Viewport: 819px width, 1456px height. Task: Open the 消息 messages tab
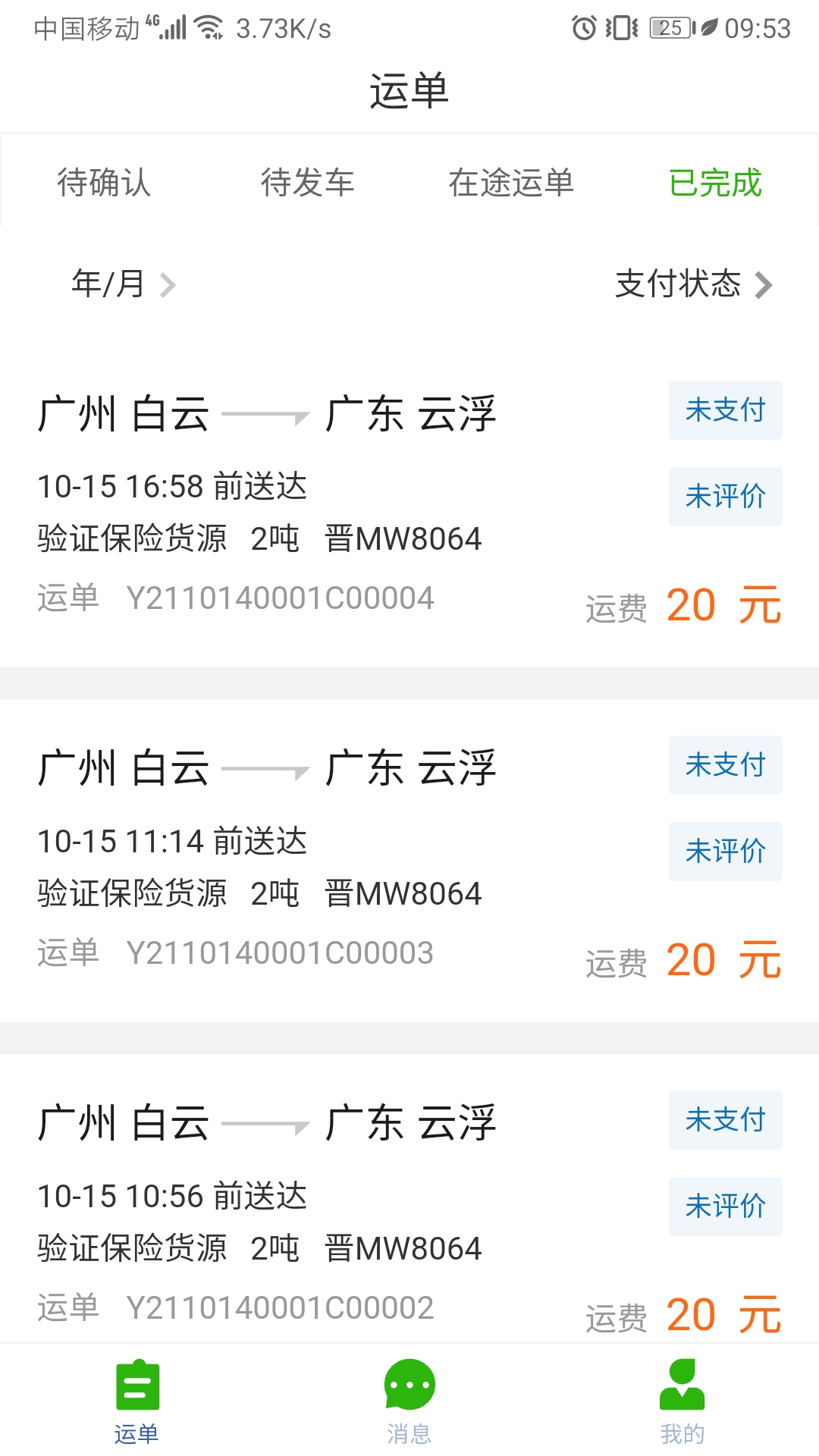coord(409,1401)
